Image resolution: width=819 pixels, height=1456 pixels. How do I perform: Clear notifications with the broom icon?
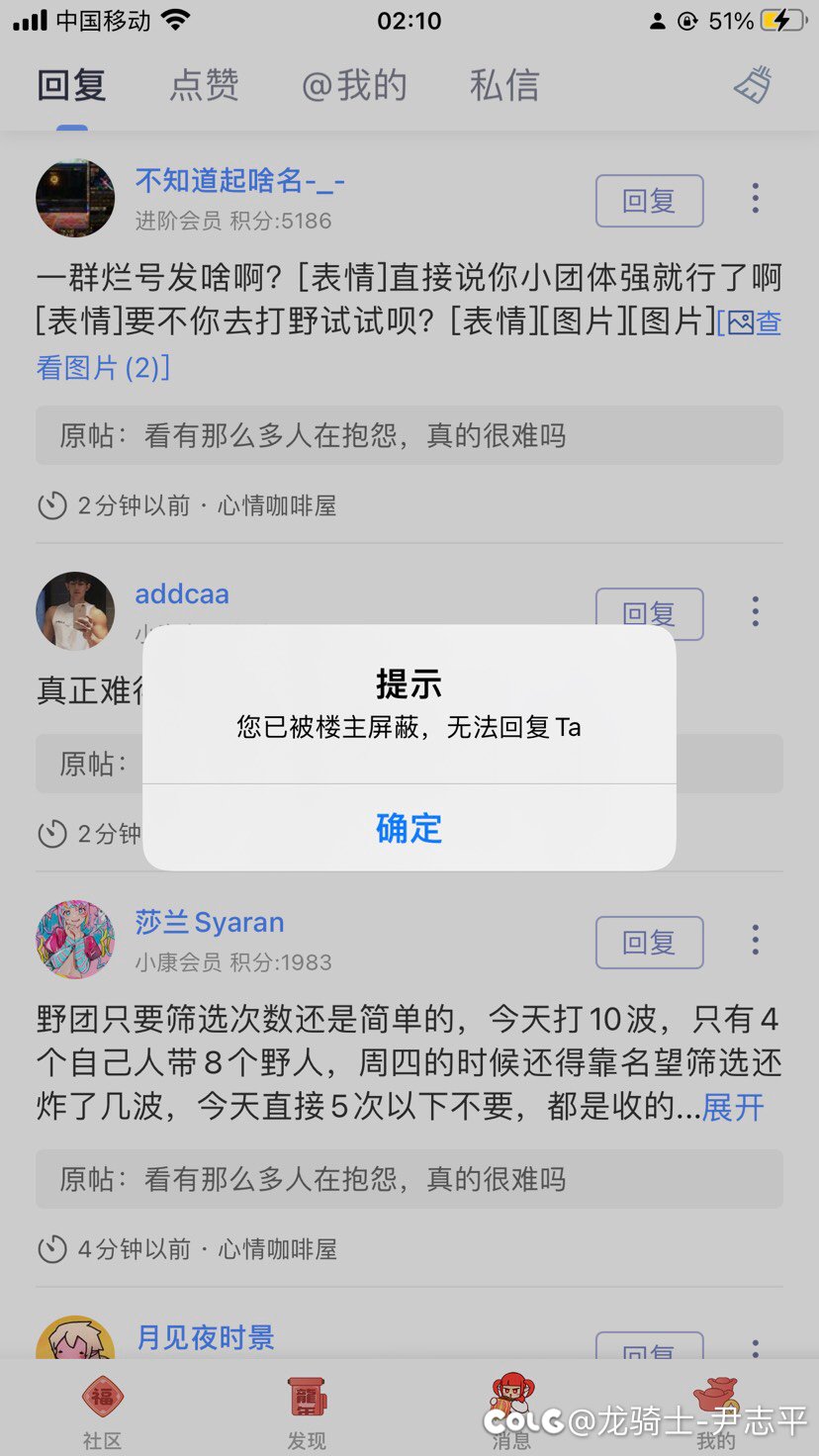[754, 85]
